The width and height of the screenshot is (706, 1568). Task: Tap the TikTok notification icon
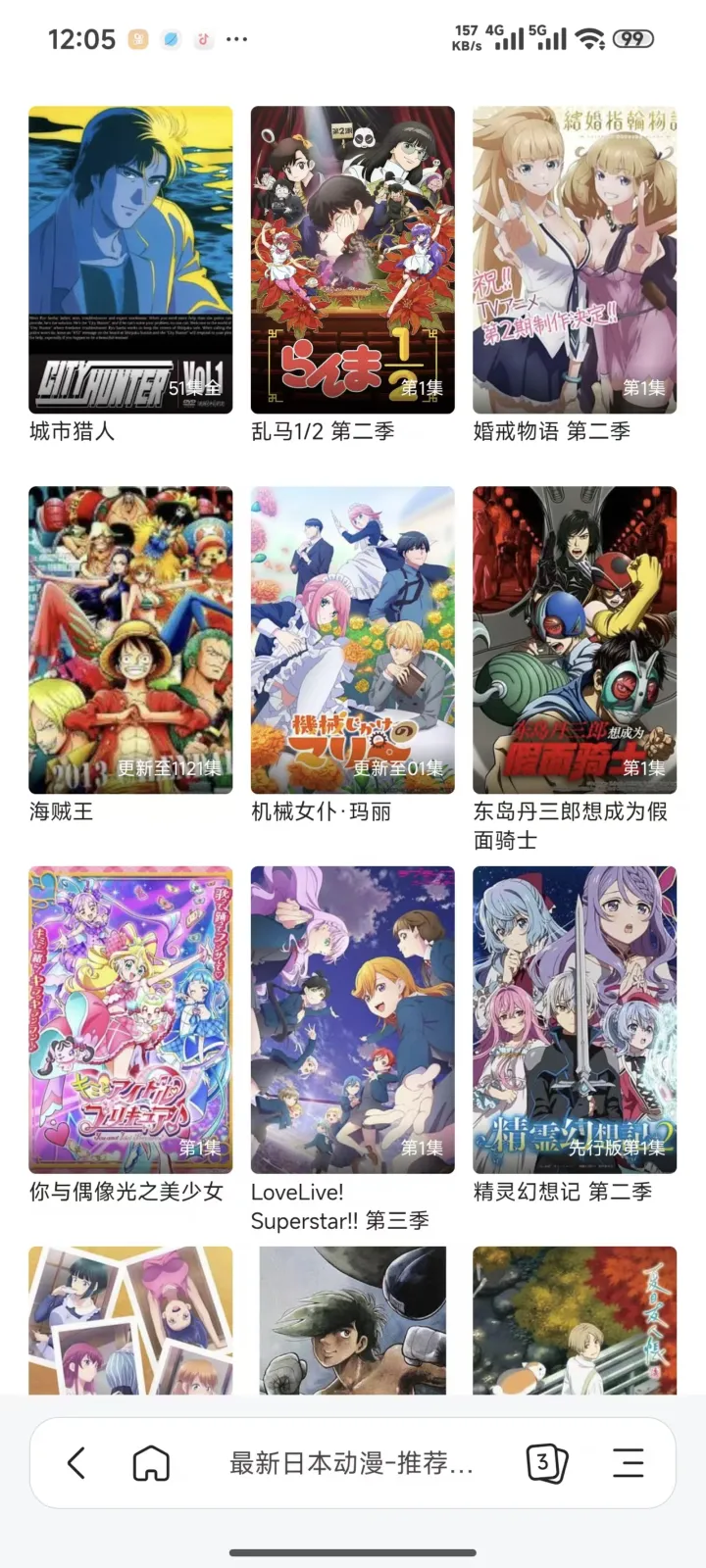click(x=204, y=39)
